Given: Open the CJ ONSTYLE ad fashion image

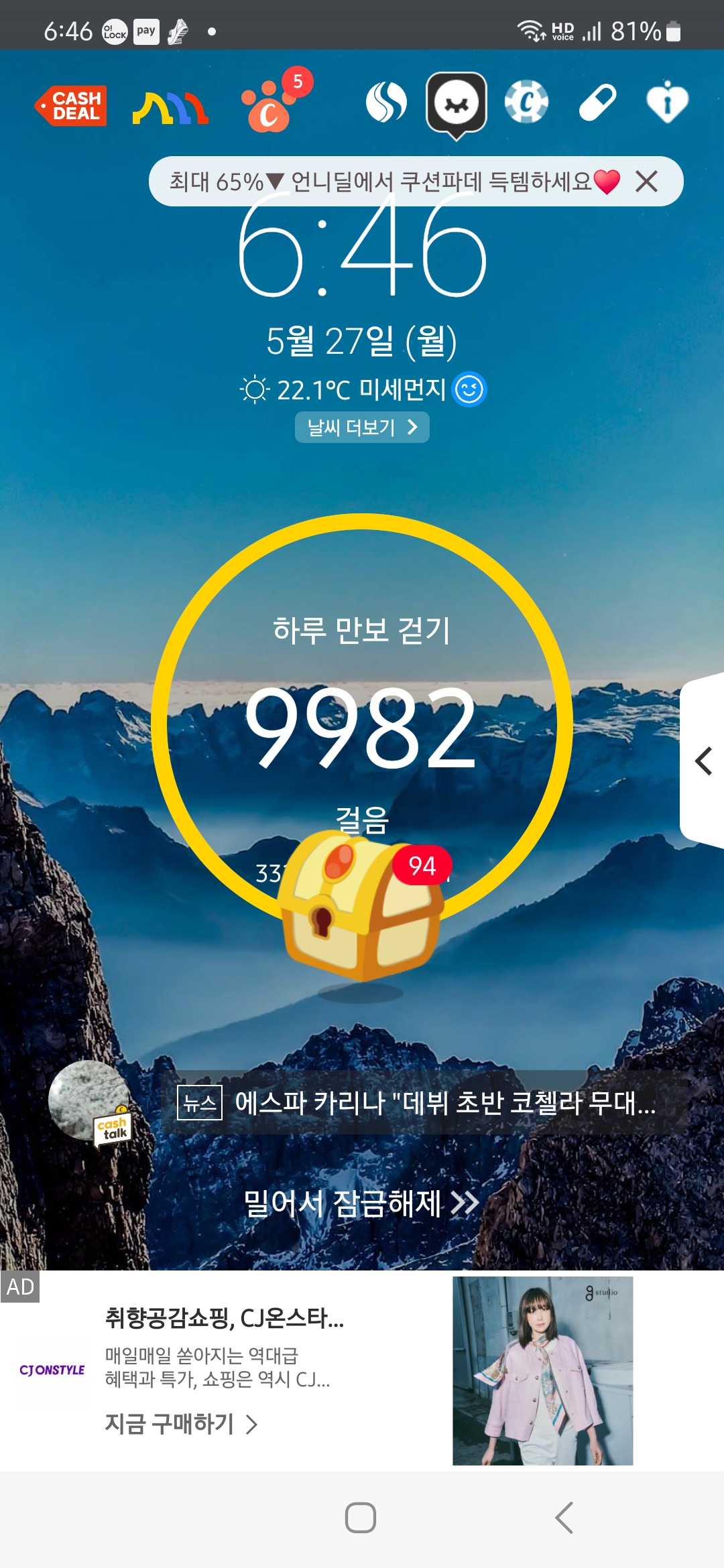Looking at the screenshot, I should tap(542, 1370).
